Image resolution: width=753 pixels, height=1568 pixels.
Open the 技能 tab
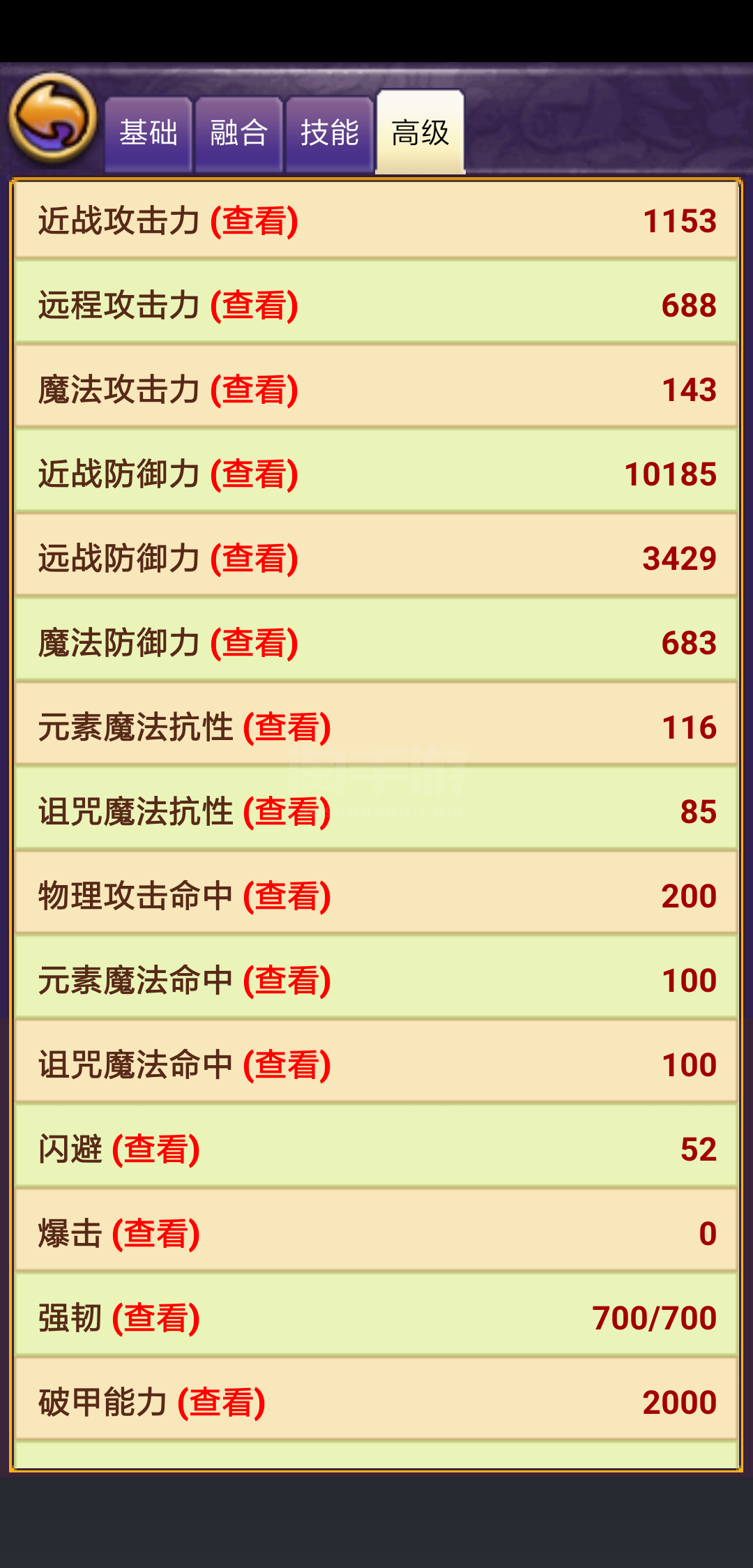tap(330, 134)
